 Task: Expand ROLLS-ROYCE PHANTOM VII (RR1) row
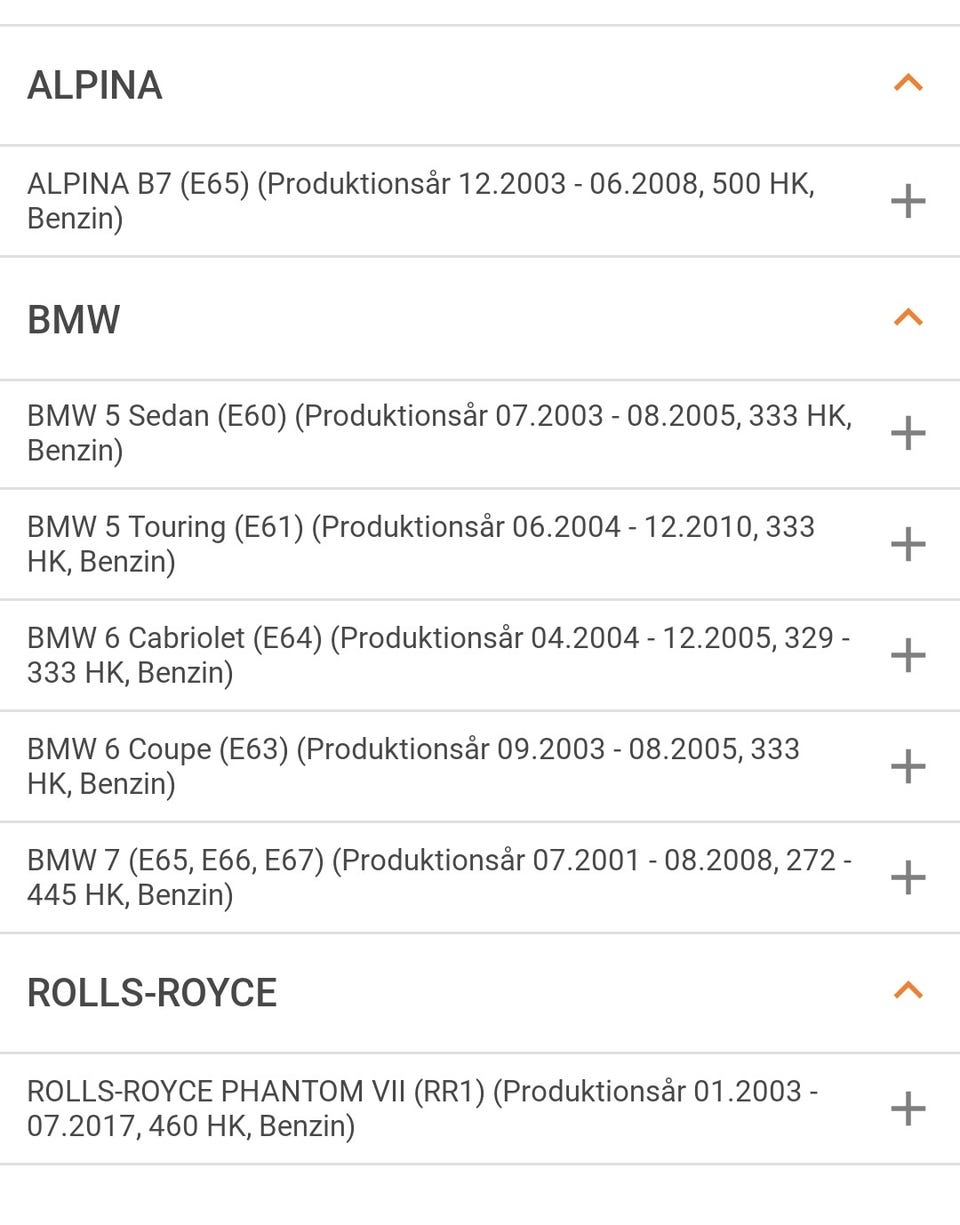(907, 1108)
